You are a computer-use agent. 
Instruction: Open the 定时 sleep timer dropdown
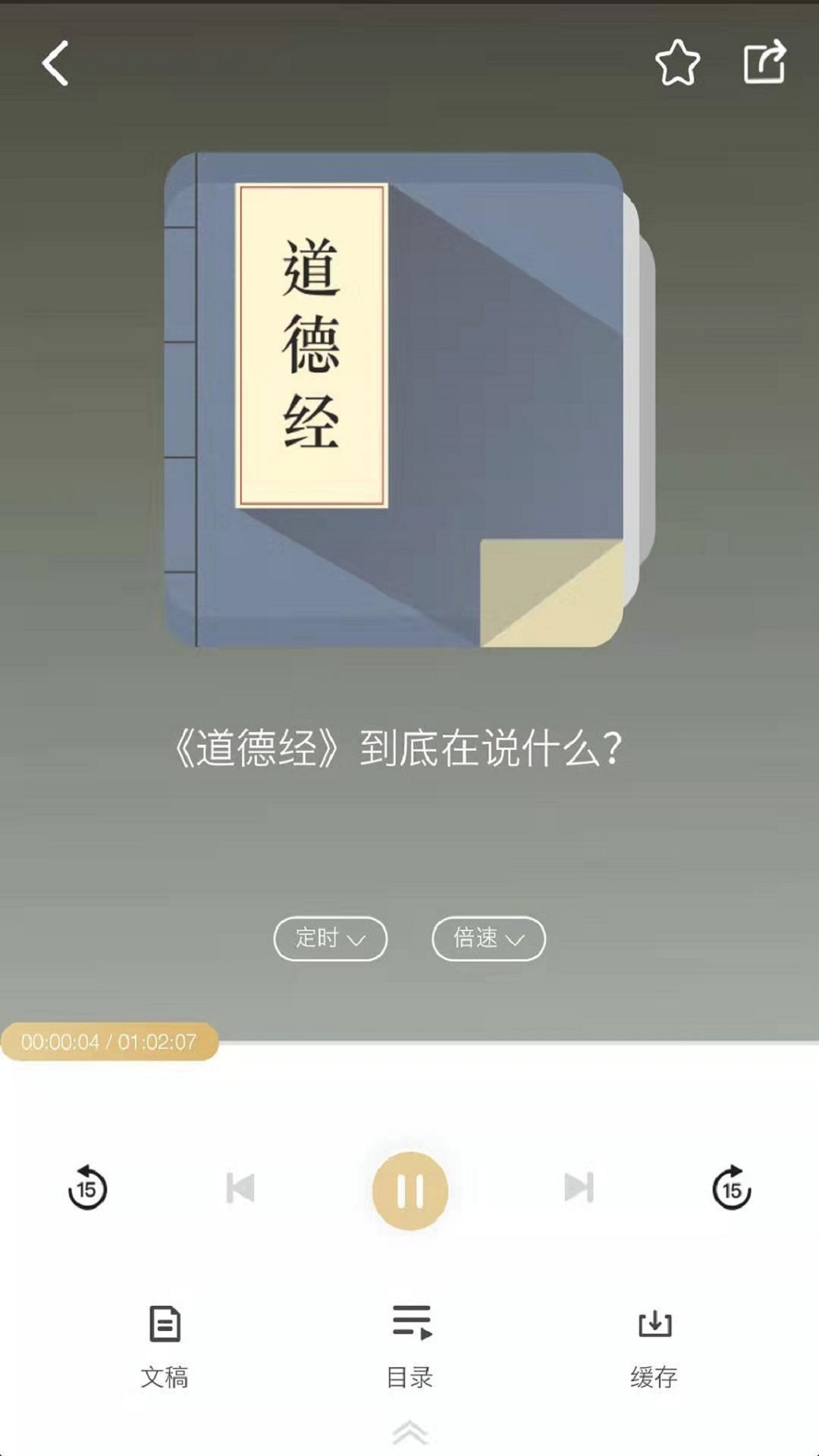pyautogui.click(x=330, y=939)
